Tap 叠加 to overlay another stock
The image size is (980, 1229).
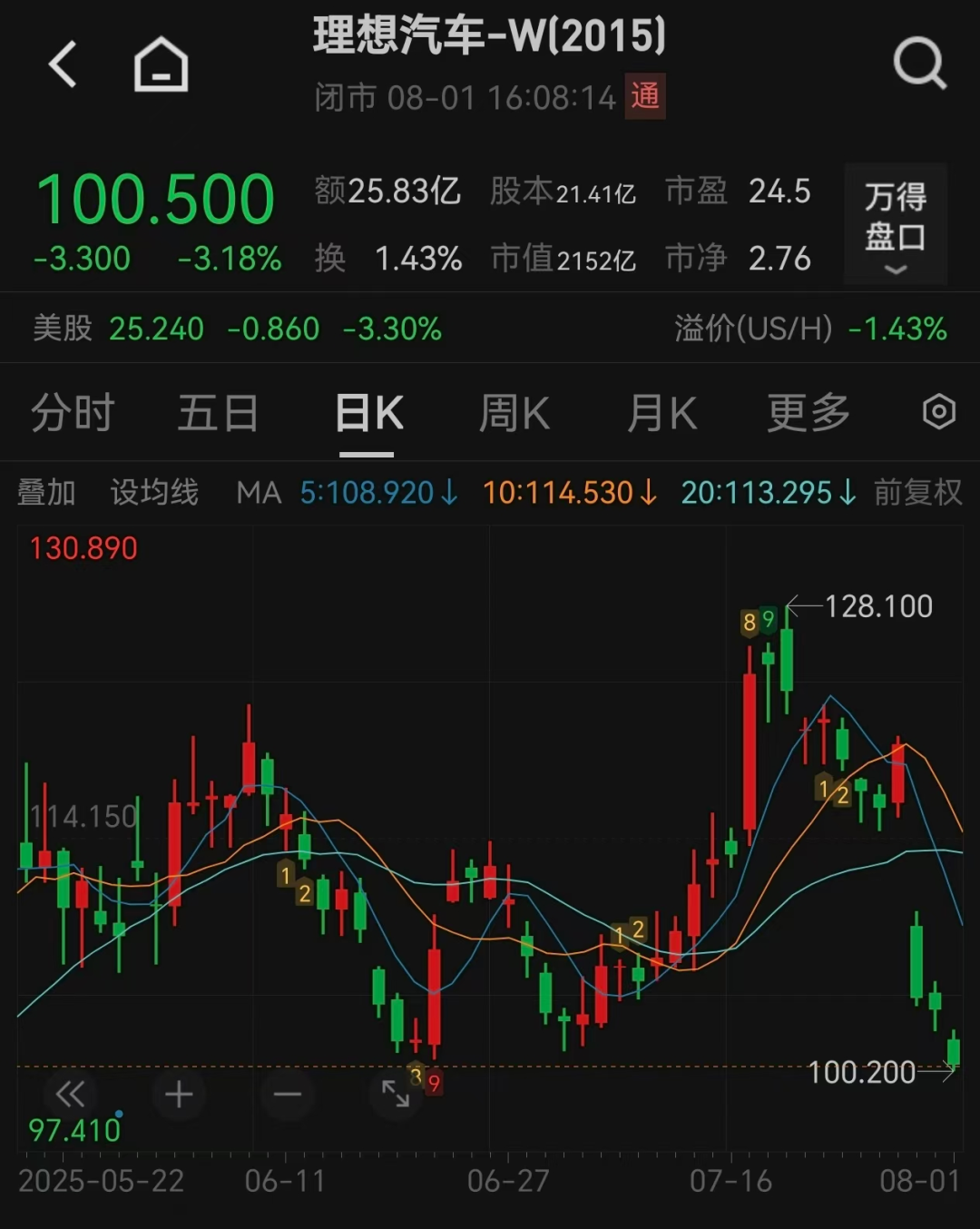[x=46, y=493]
